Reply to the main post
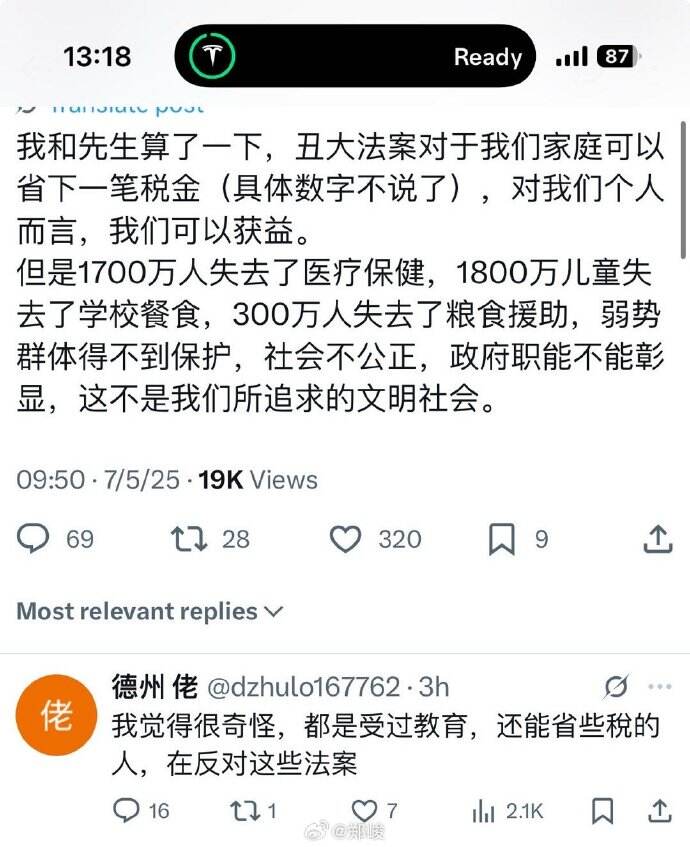 [34, 540]
